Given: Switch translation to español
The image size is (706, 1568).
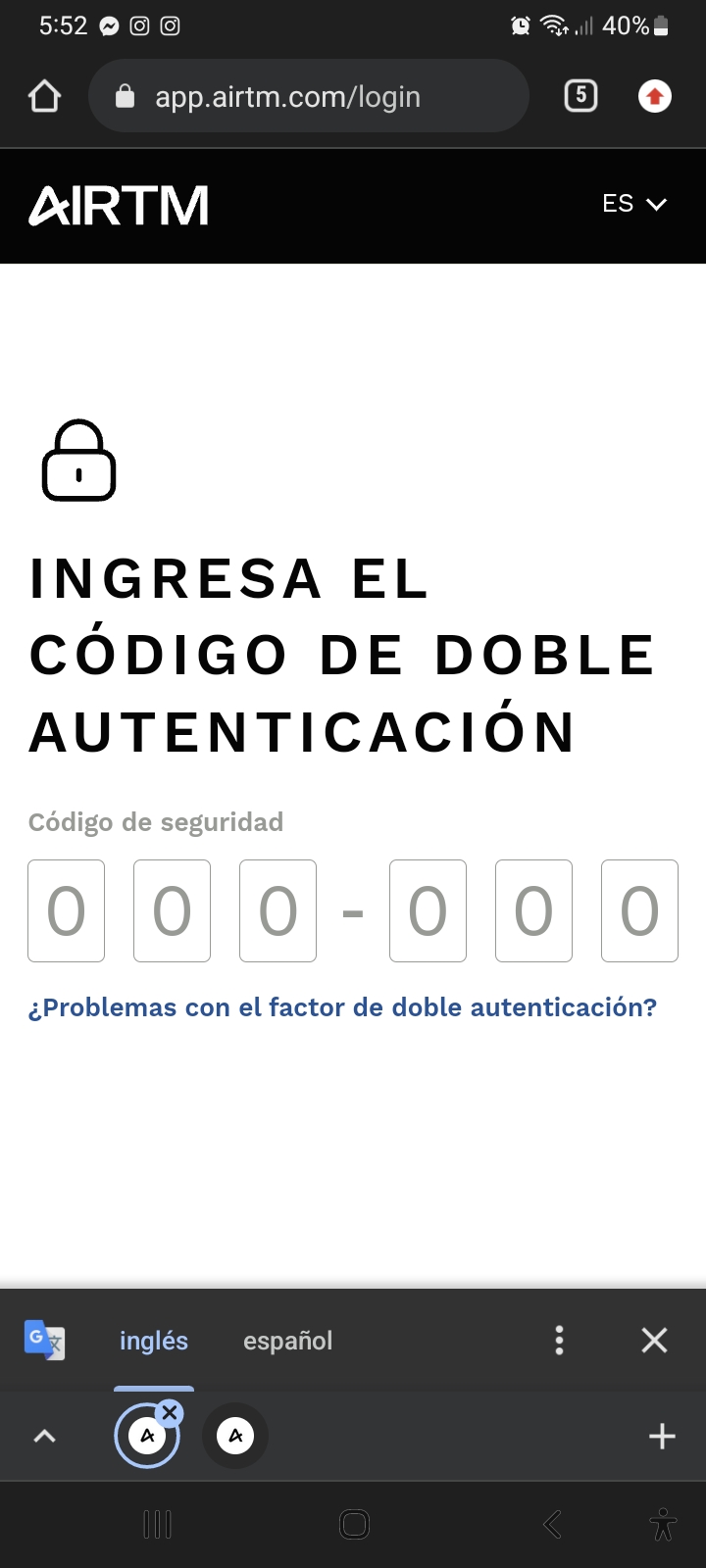Looking at the screenshot, I should (x=287, y=1341).
